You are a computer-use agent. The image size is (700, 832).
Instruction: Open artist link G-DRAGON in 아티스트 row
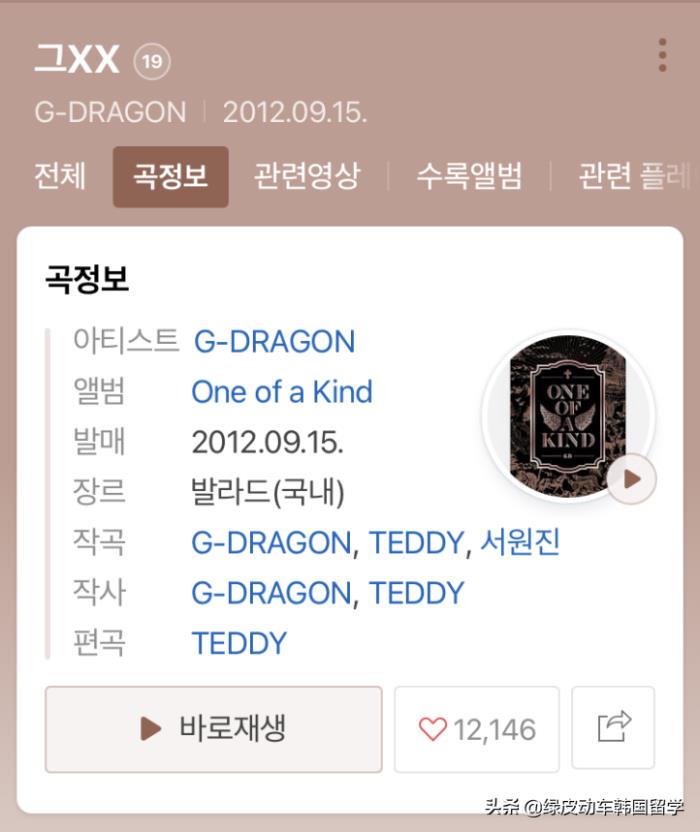(273, 341)
